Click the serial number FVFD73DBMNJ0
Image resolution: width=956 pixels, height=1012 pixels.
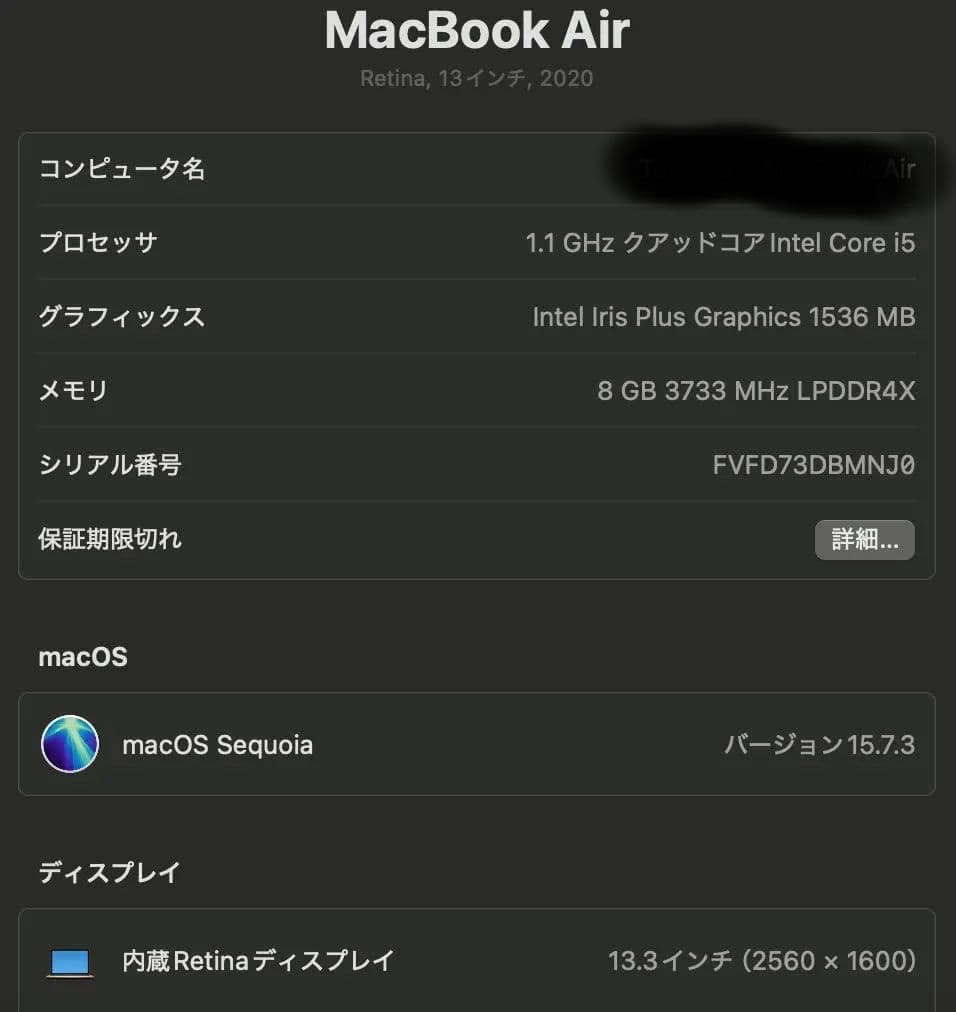[813, 465]
